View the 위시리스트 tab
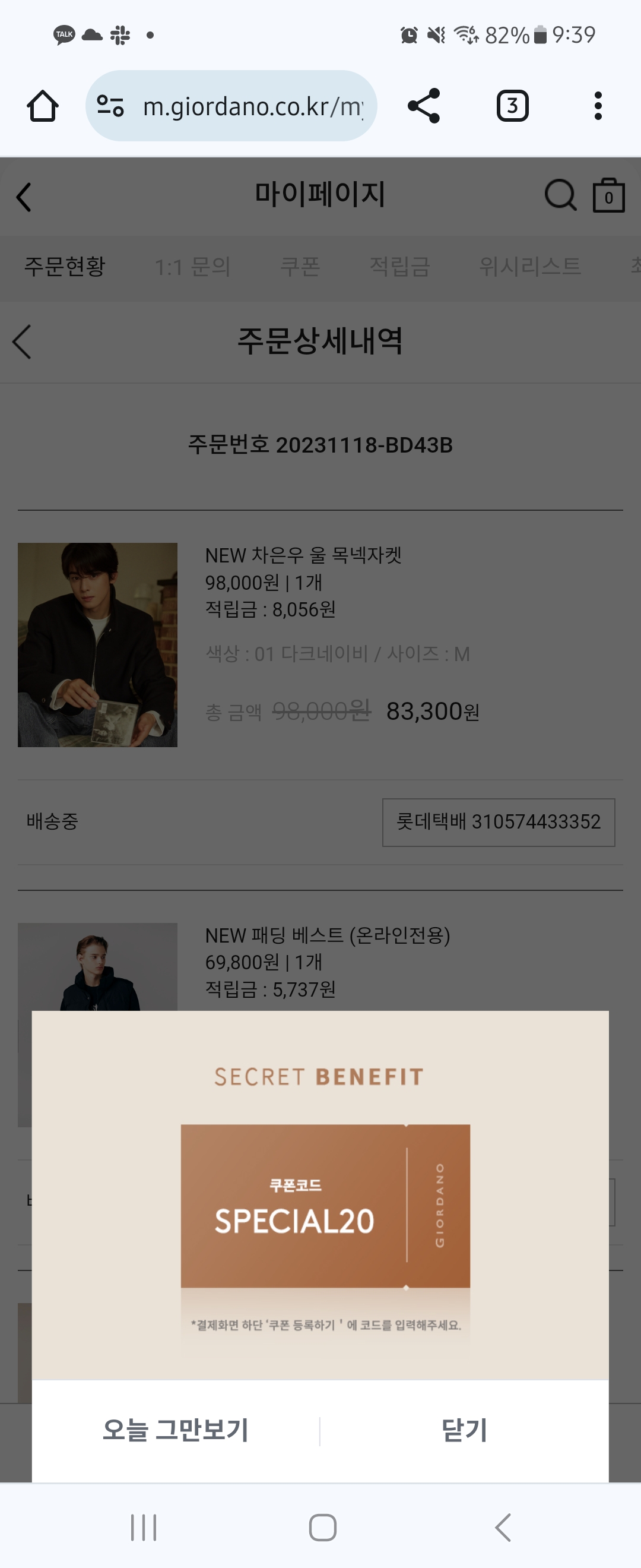 [529, 267]
